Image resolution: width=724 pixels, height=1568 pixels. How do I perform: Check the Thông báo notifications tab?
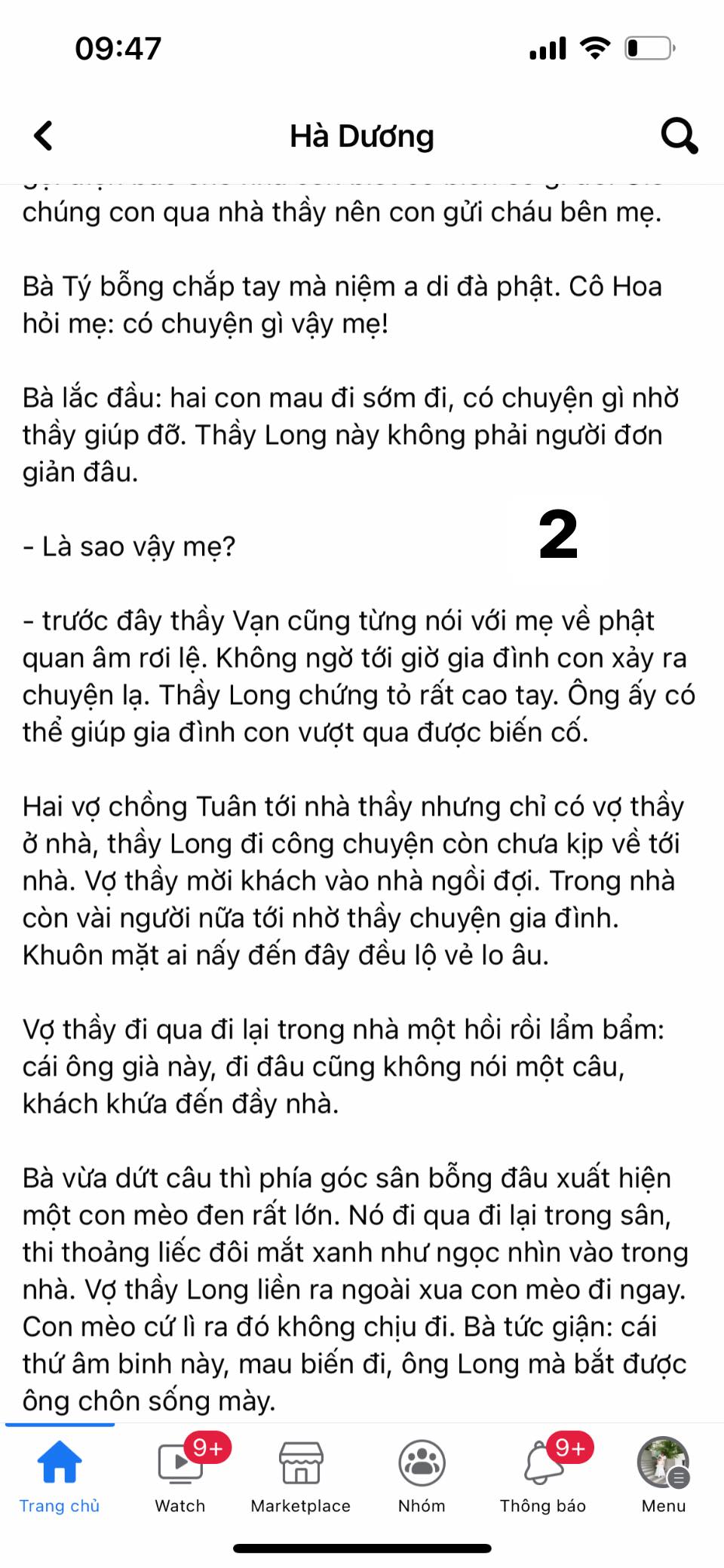point(543,1475)
